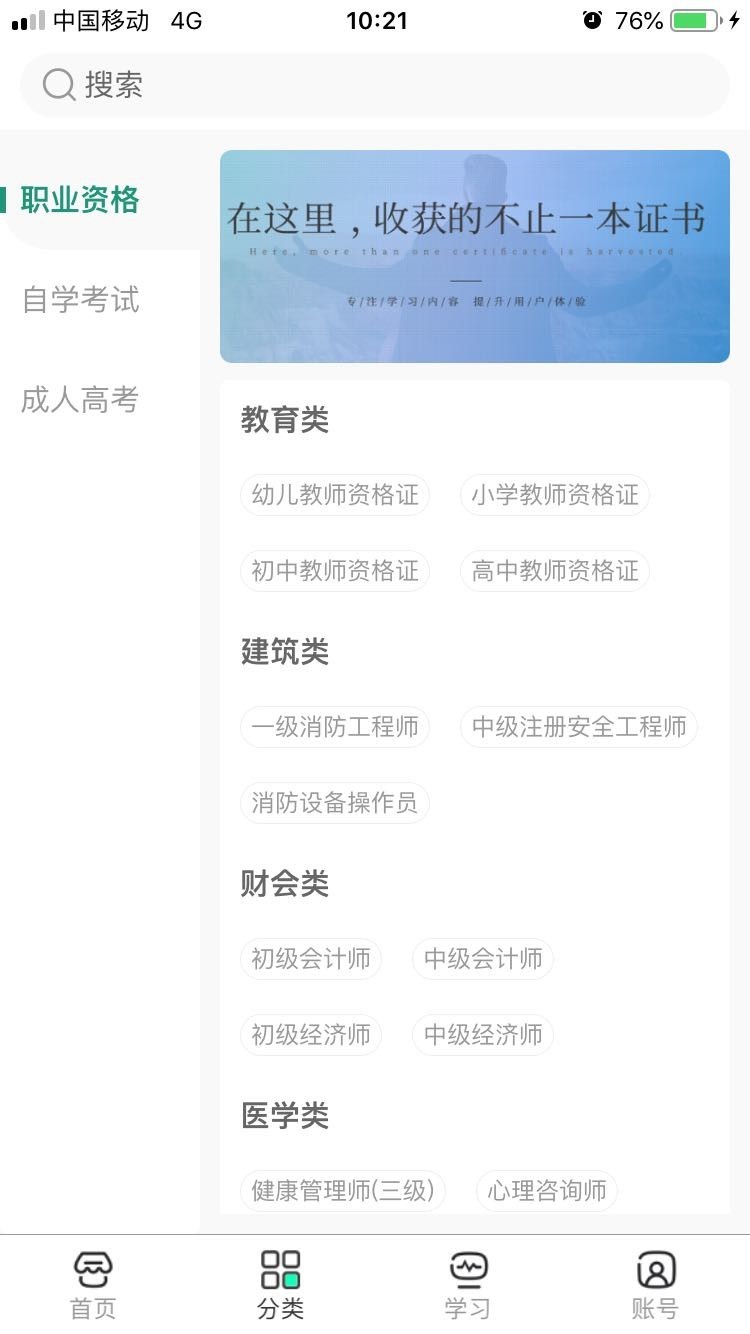Screen dimensions: 750x1334
Task: Open 高中教师资格证 course listing
Action: (x=554, y=571)
